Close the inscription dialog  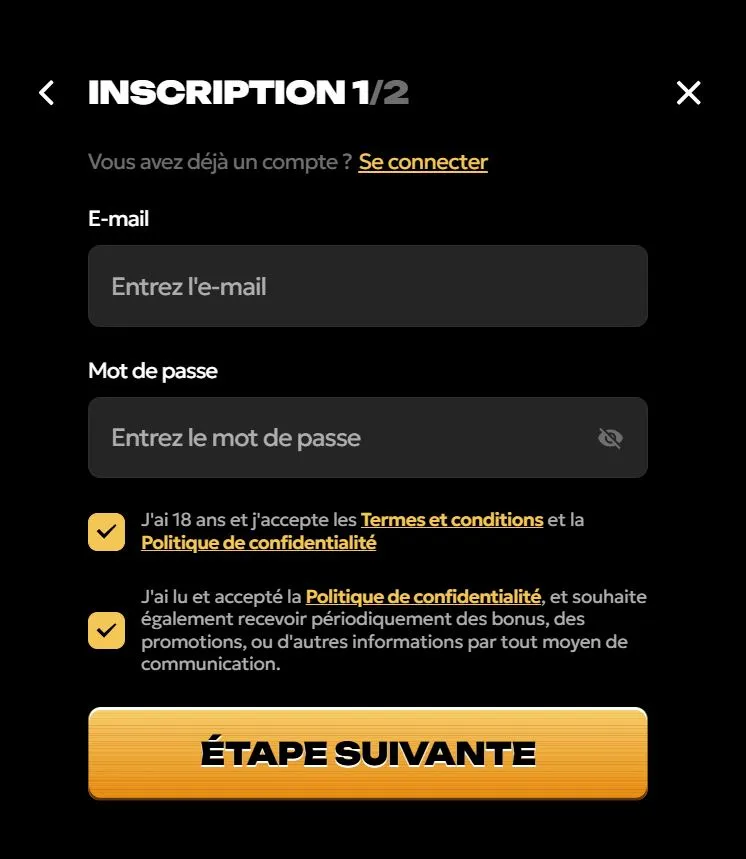point(688,93)
